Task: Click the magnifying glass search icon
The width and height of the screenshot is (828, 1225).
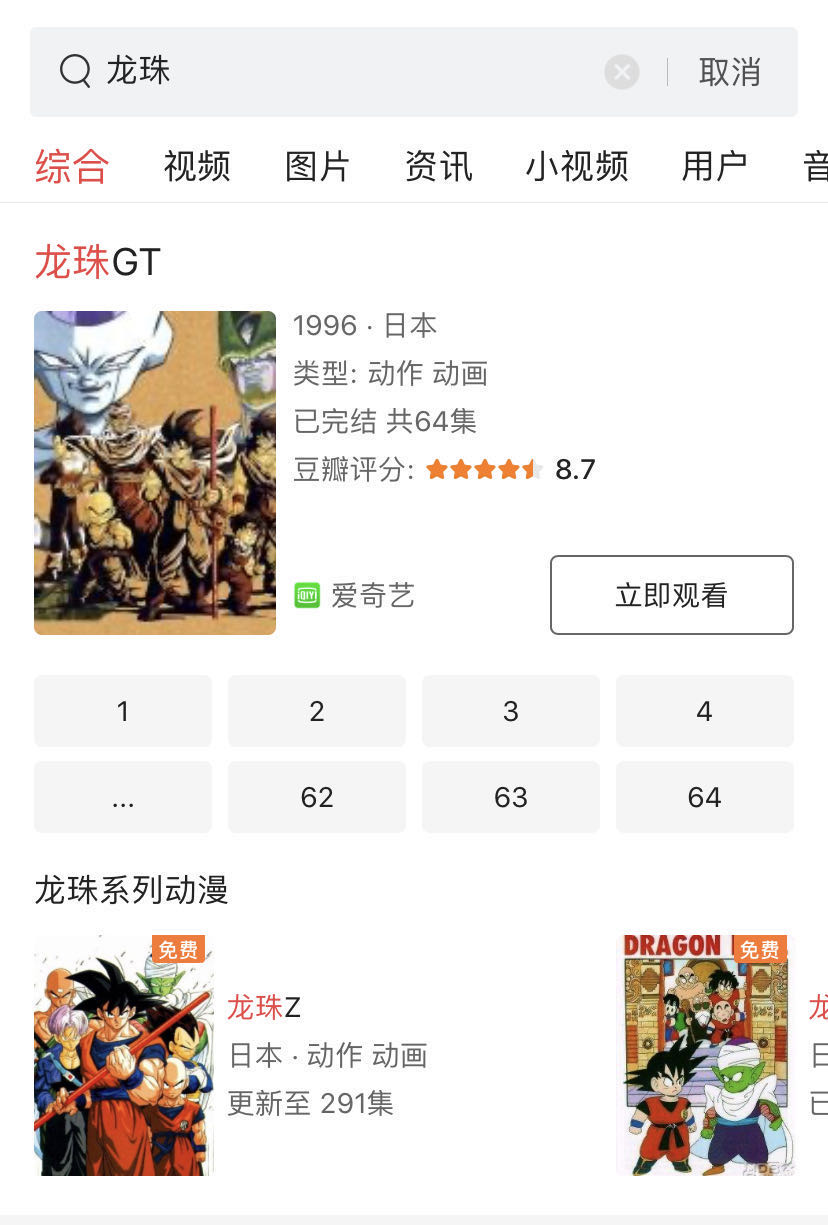Action: click(73, 71)
